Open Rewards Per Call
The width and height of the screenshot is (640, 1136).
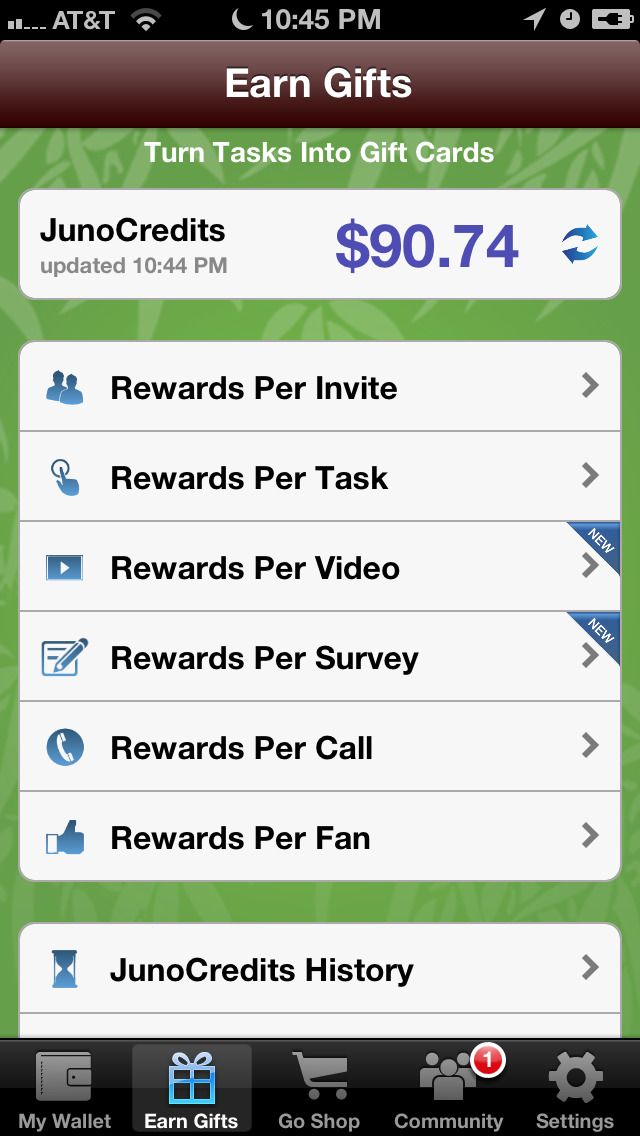point(320,748)
